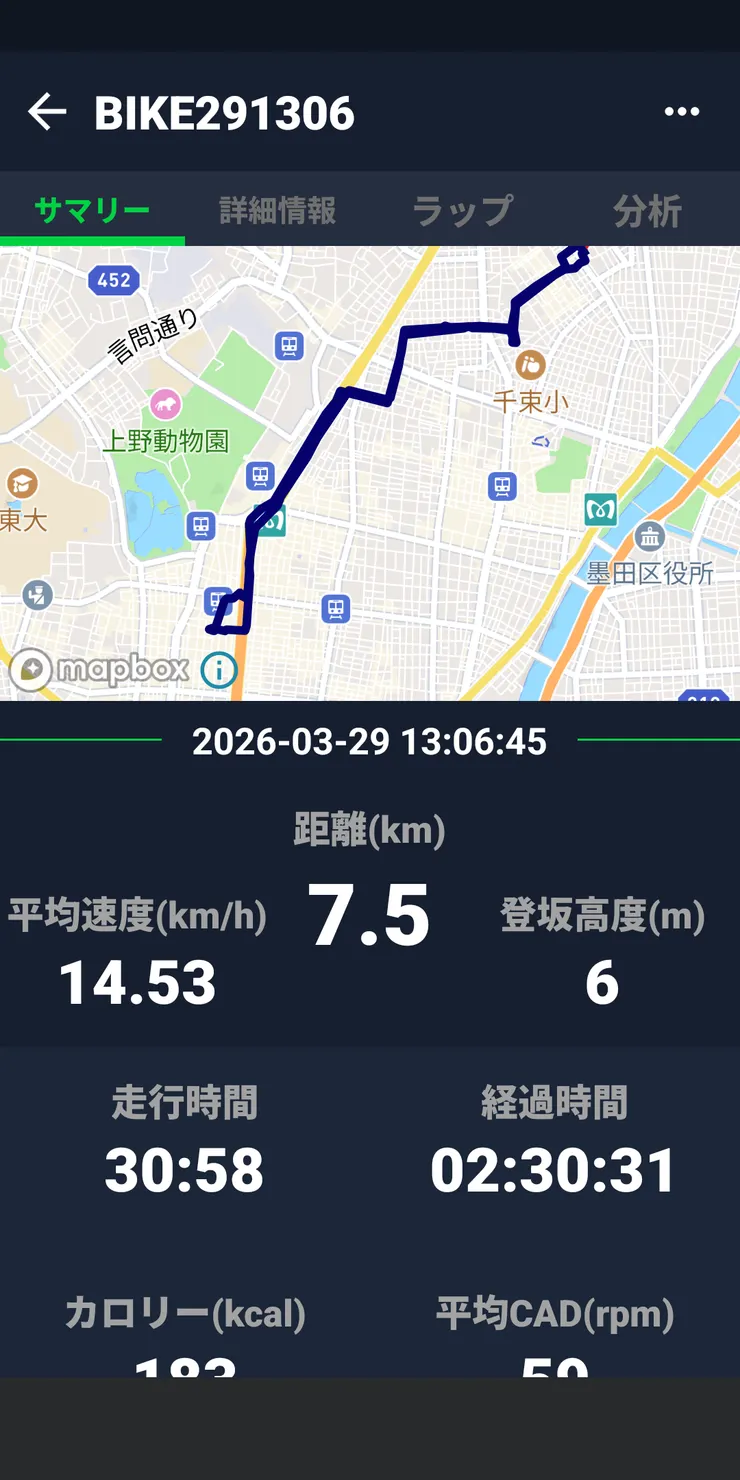Open the 分析 tab
Screen dimensions: 740x1480
647,211
